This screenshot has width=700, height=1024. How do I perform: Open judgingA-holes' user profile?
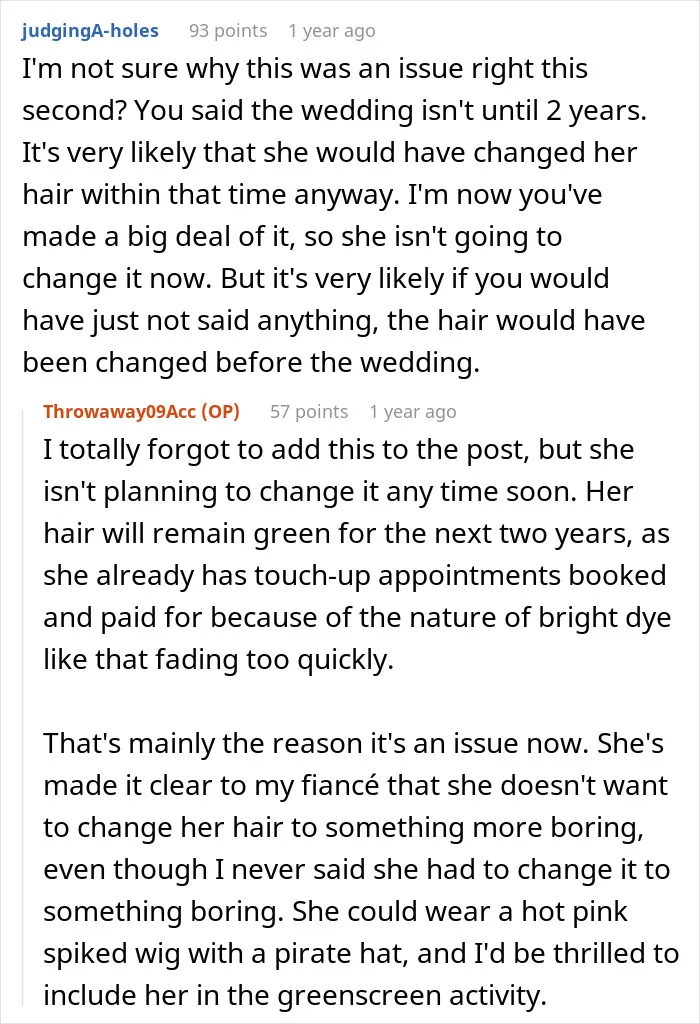[x=90, y=31]
